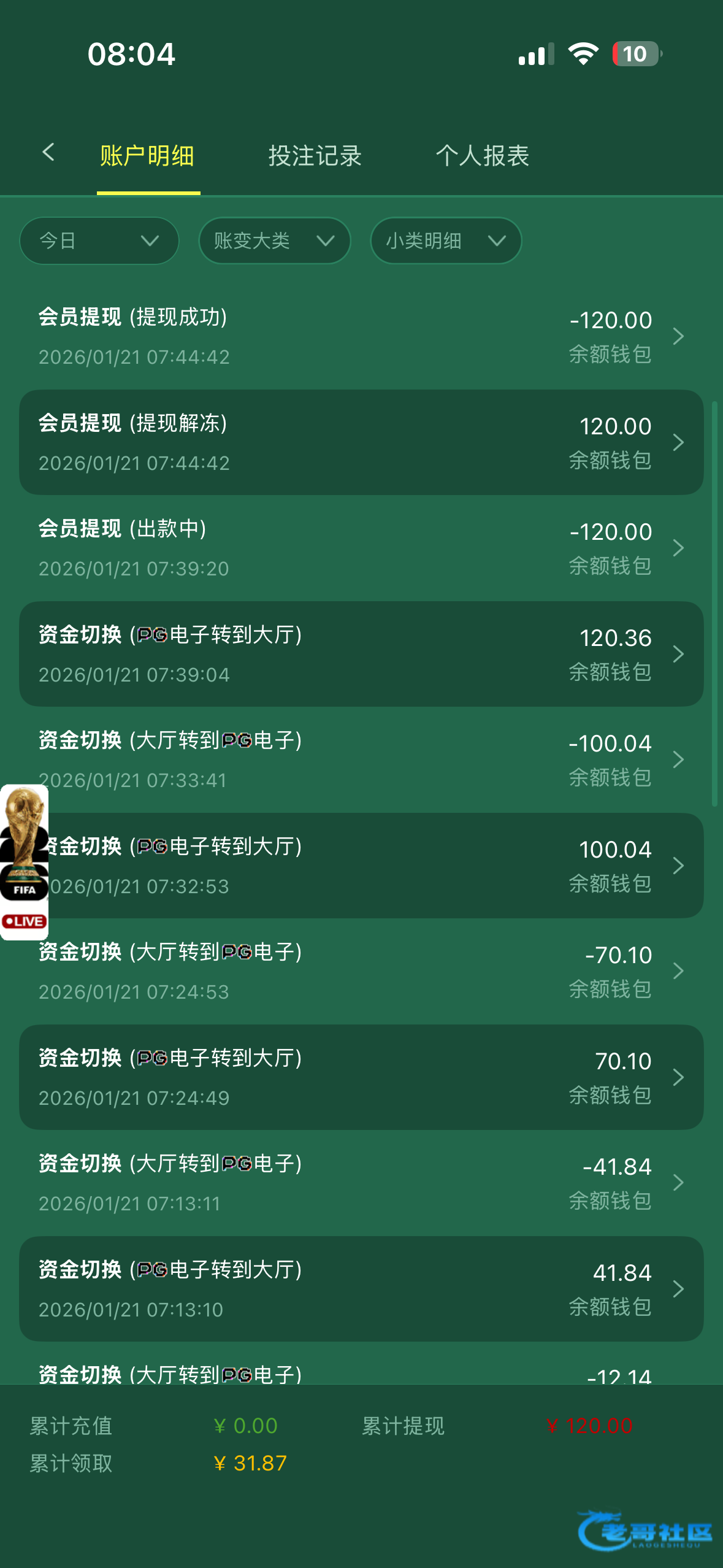Open the 120.36 fund transfer record

coord(361,654)
